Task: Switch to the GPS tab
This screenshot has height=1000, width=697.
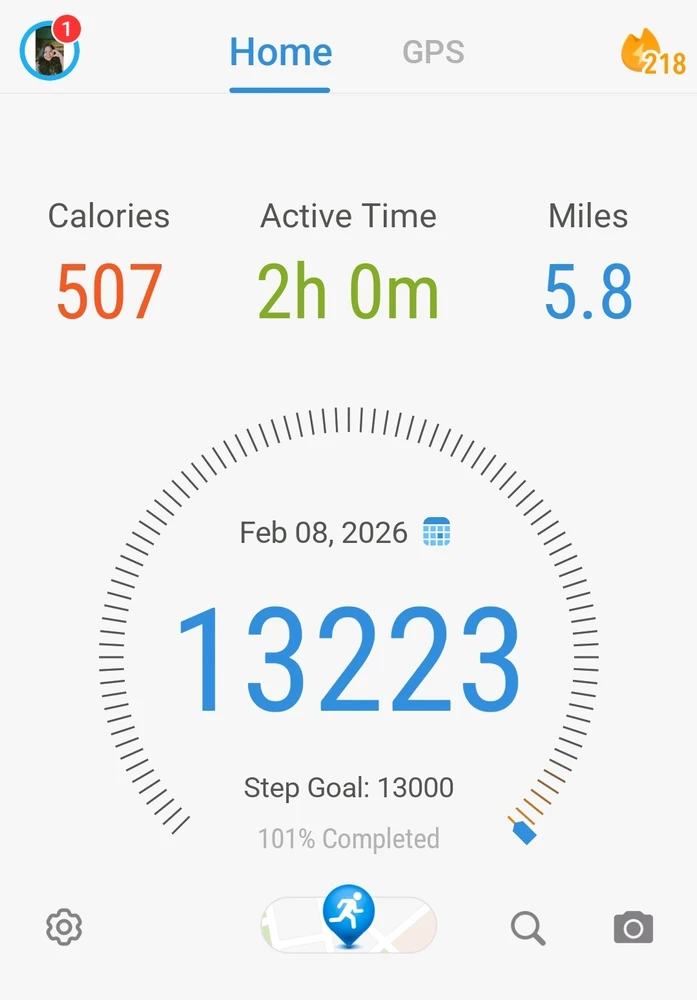Action: (433, 52)
